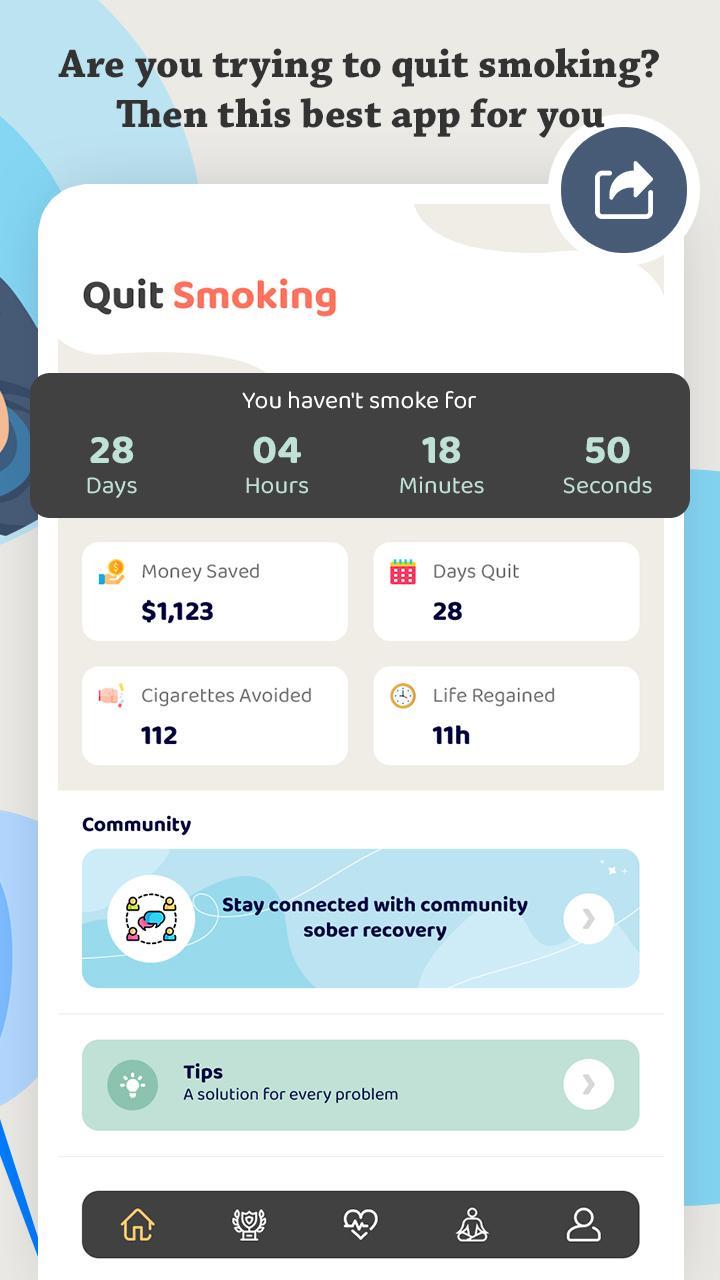The width and height of the screenshot is (720, 1280).
Task: Click the Life Regained clock icon
Action: click(x=401, y=695)
